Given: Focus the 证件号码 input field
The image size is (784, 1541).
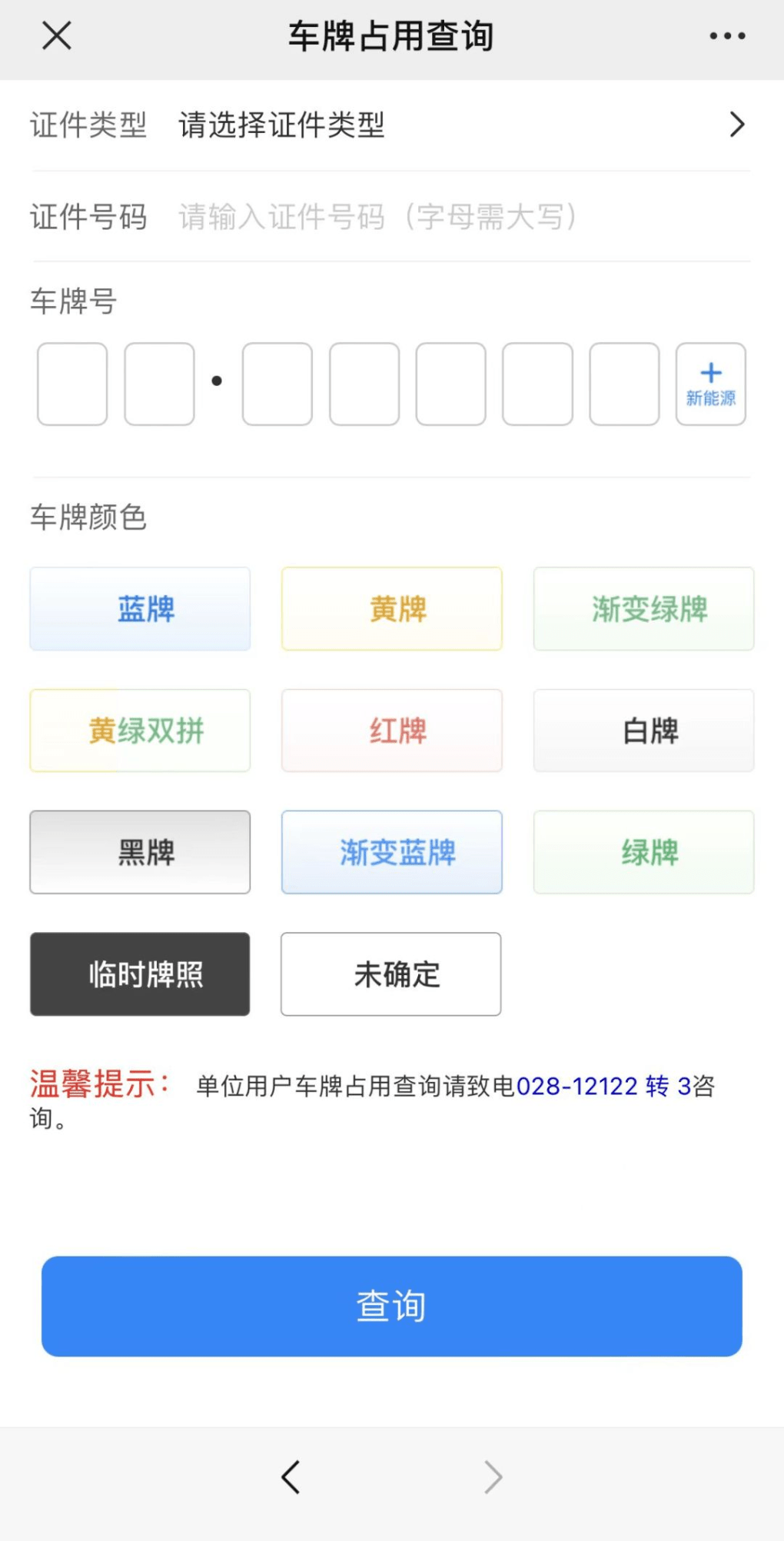Looking at the screenshot, I should pos(461,217).
